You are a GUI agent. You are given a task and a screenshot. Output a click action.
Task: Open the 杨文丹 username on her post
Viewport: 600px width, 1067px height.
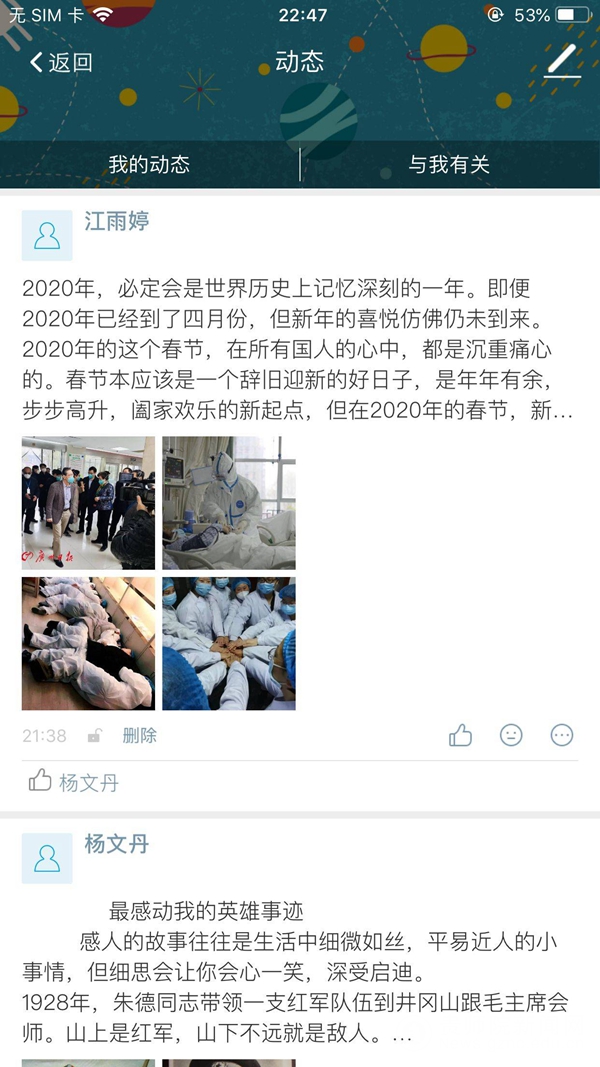pyautogui.click(x=117, y=844)
